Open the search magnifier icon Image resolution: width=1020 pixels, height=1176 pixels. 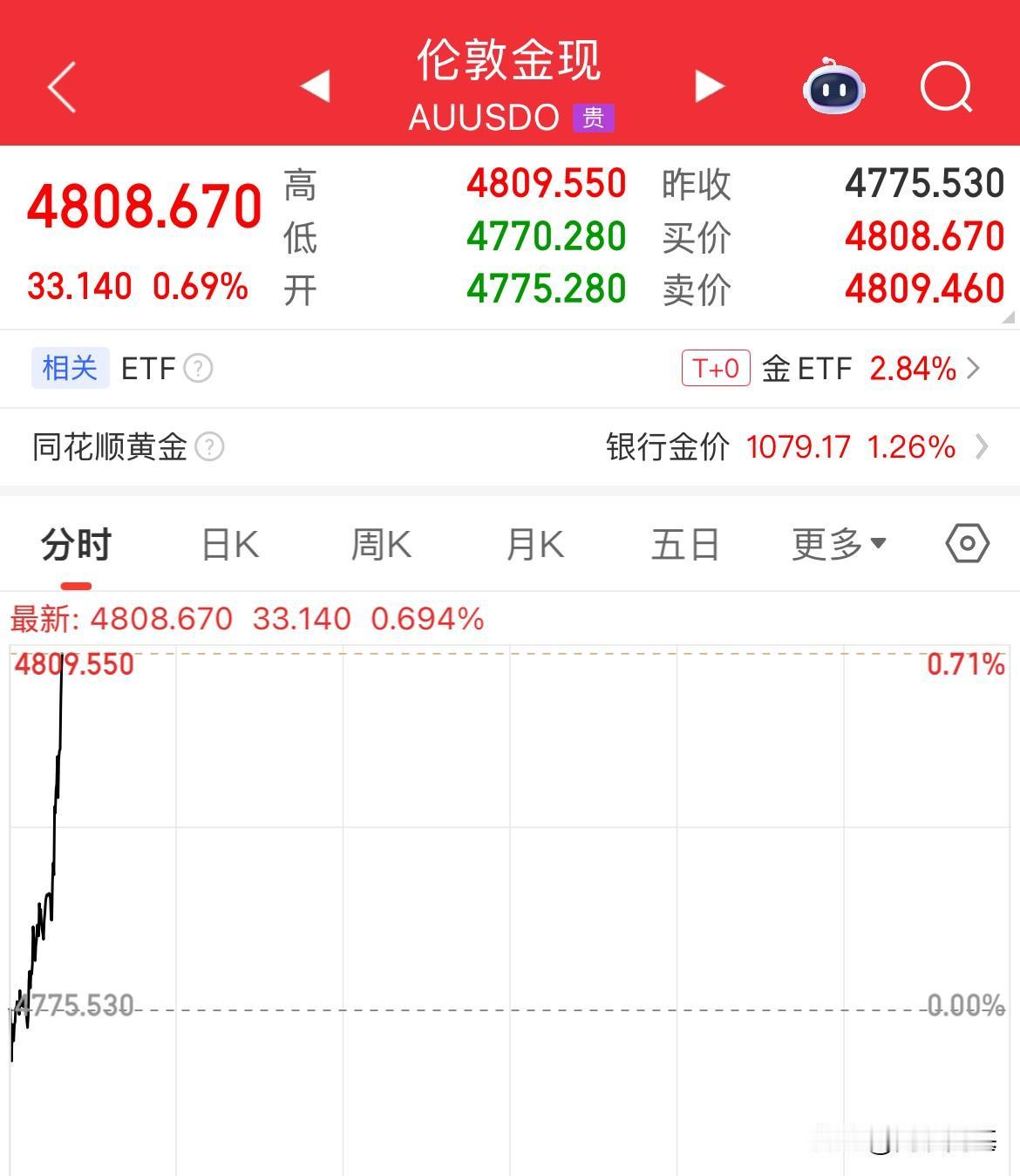(x=945, y=87)
